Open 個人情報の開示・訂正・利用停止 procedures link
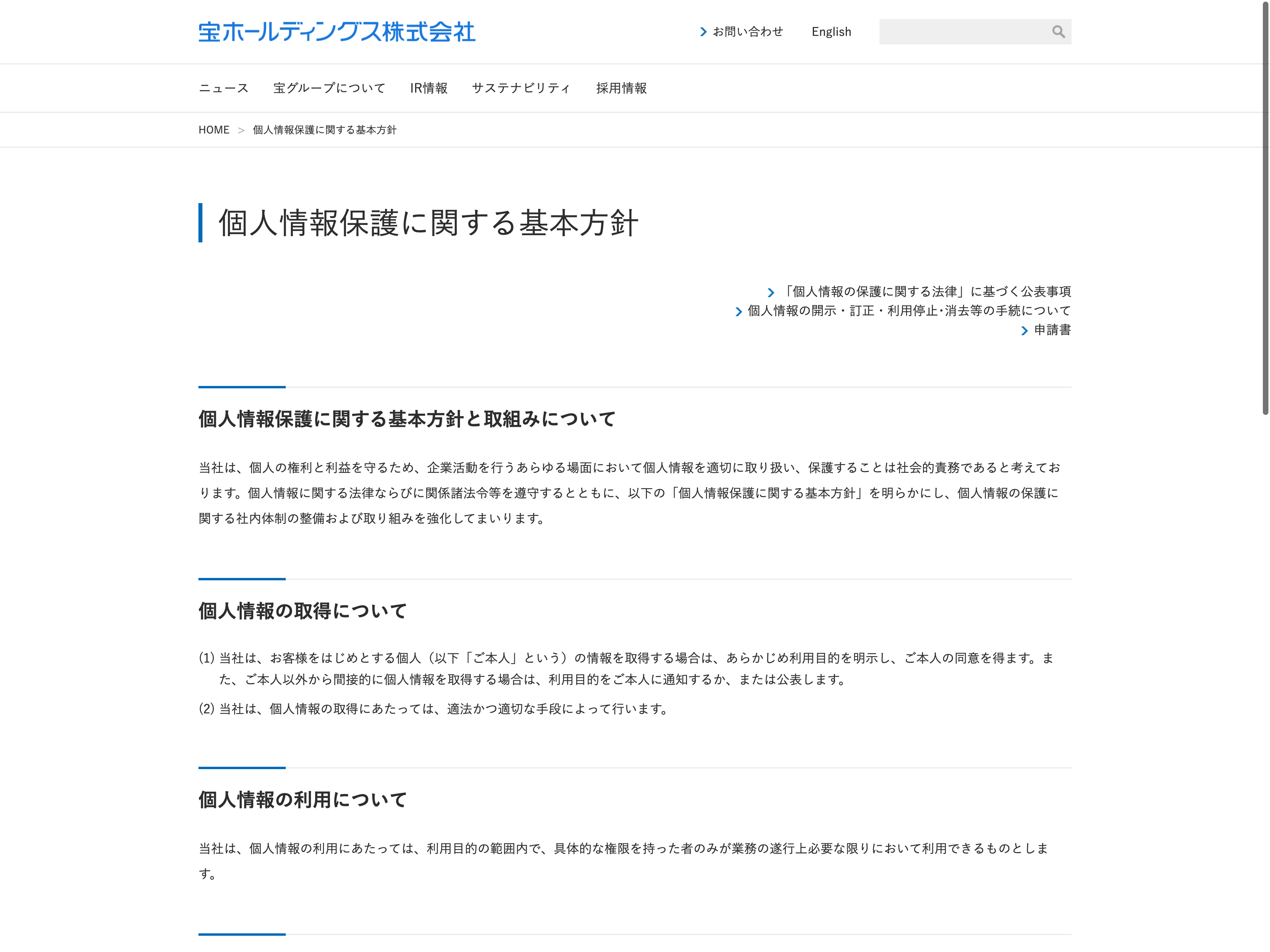1270x952 pixels. [908, 311]
